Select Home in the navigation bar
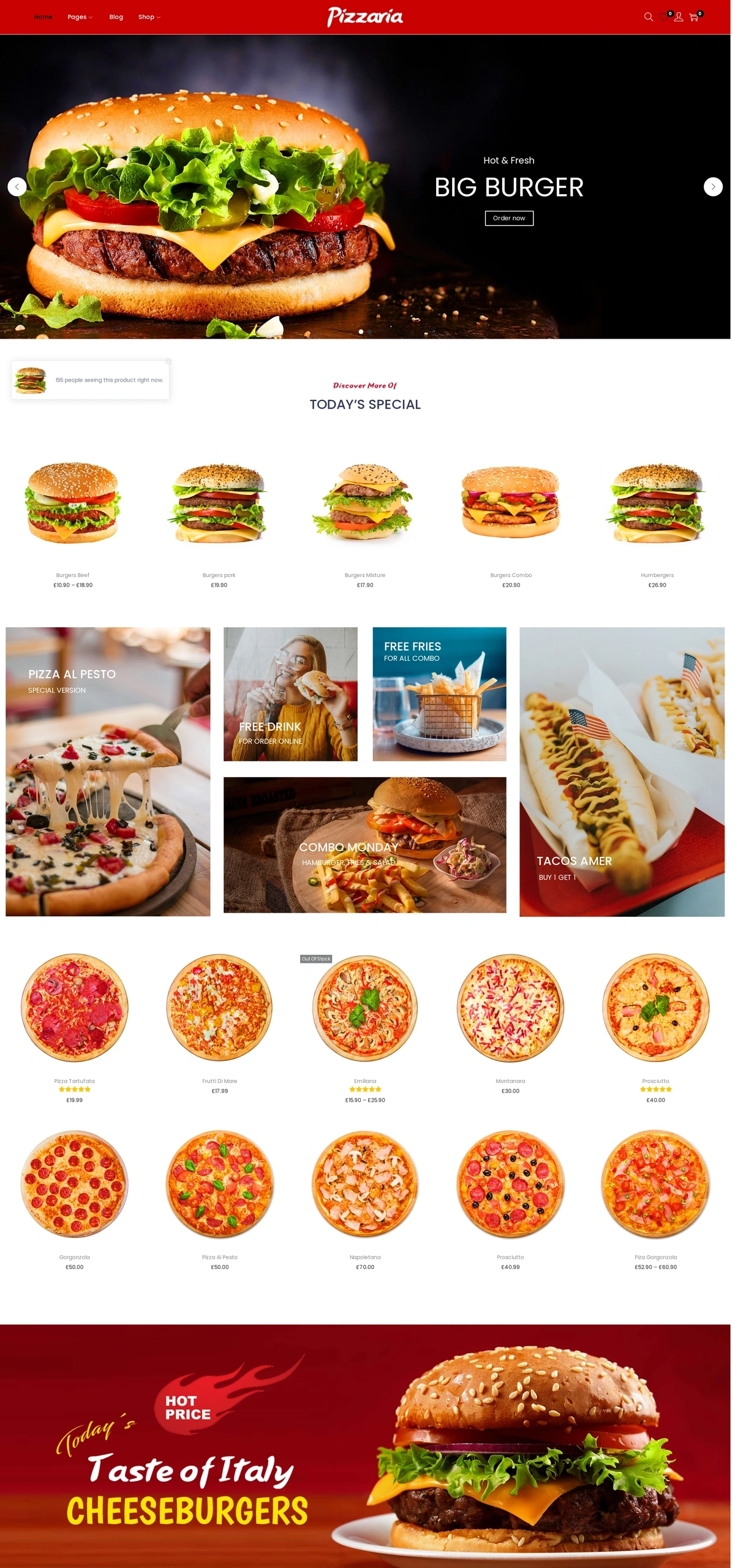 (x=43, y=17)
